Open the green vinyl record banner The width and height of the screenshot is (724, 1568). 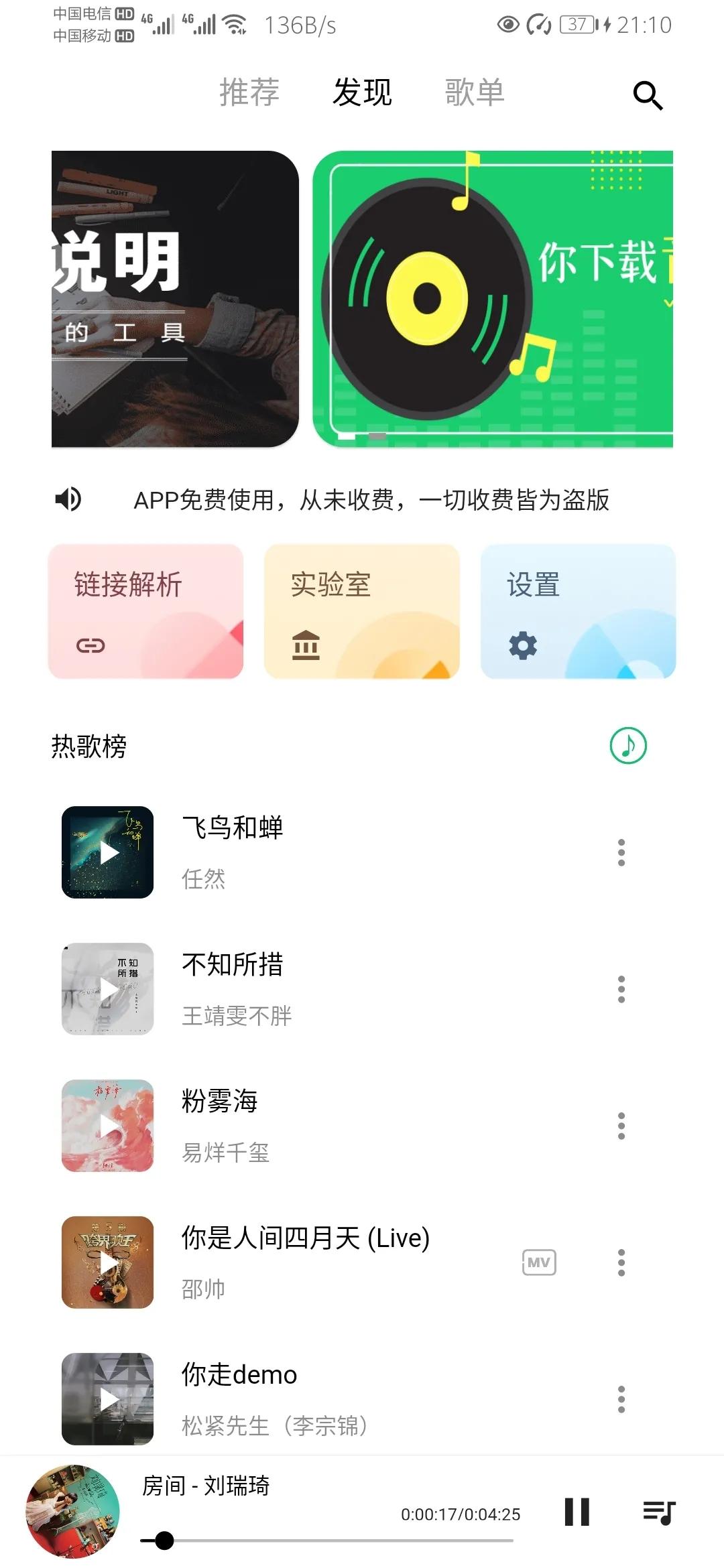pos(493,299)
